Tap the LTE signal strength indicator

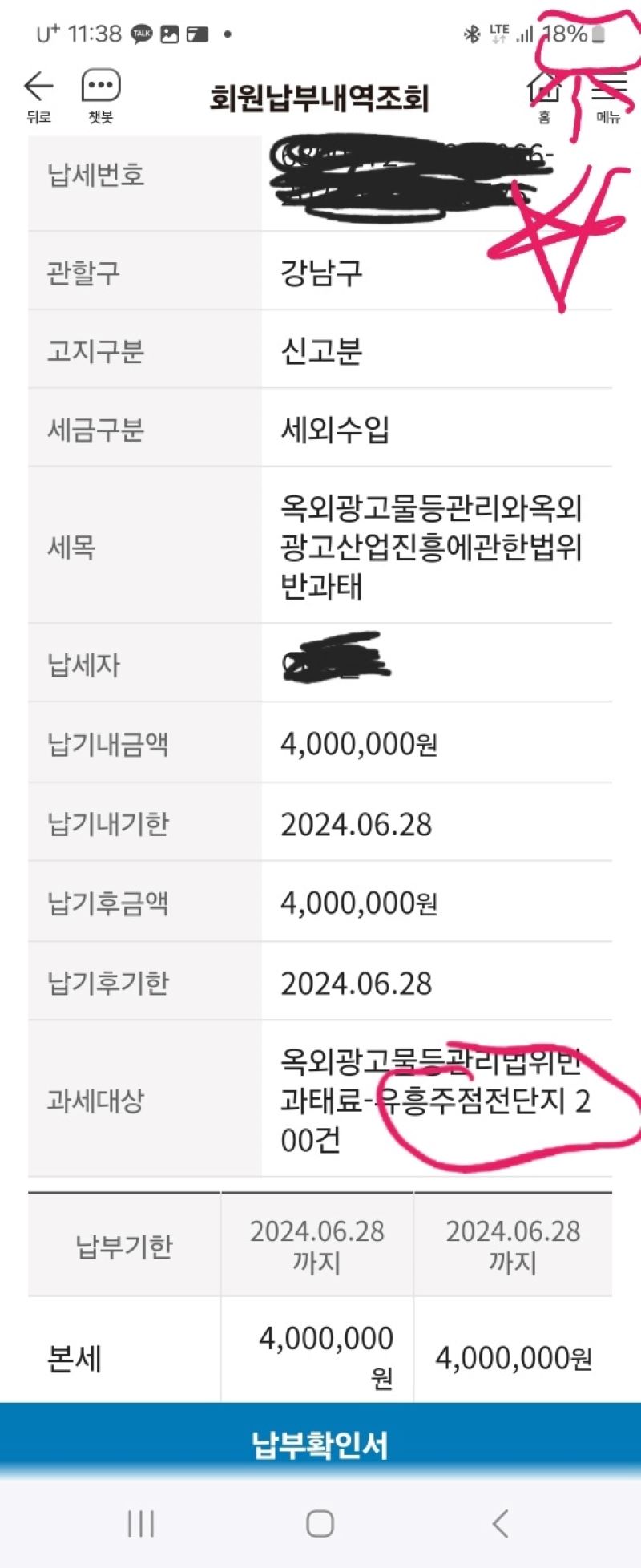(x=526, y=34)
